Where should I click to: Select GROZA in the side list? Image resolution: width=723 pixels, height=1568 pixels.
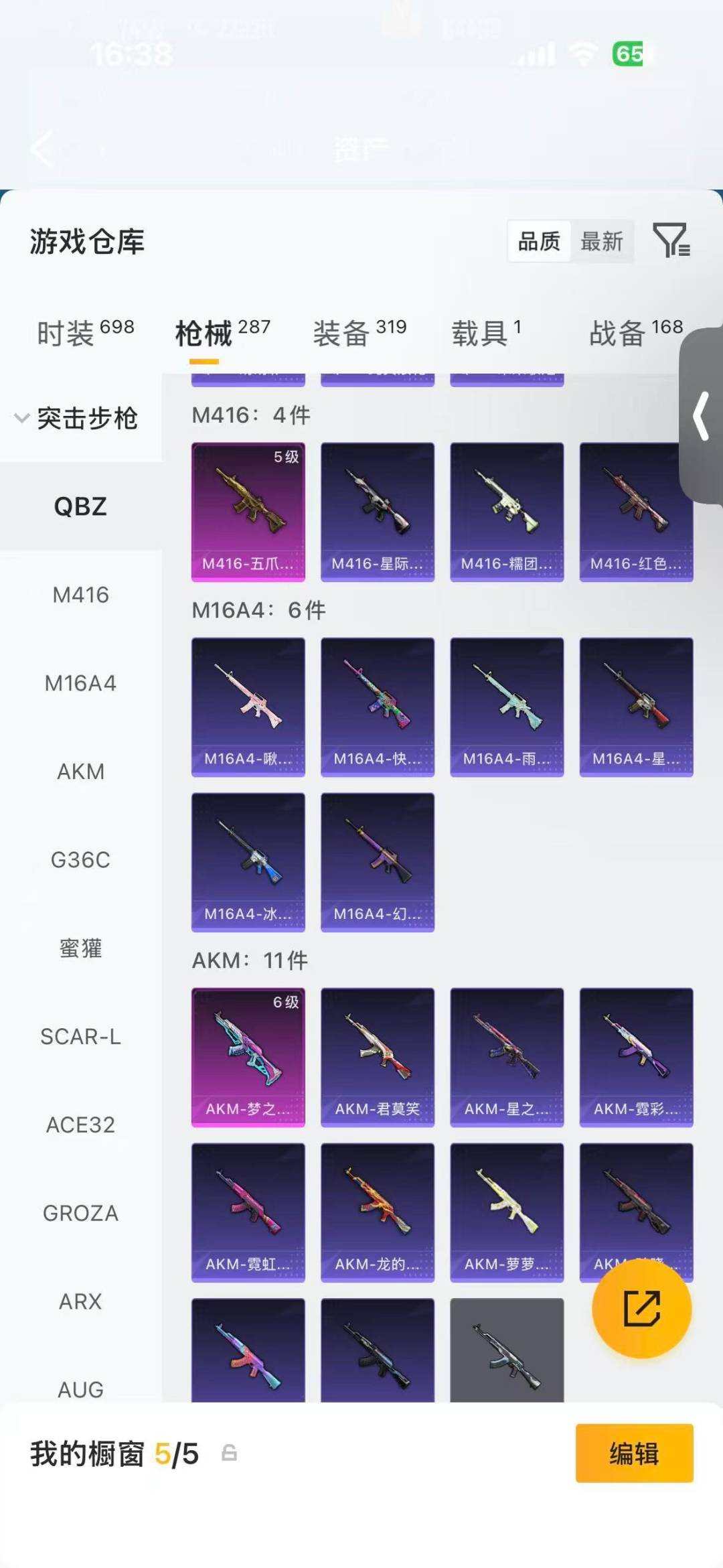[81, 1213]
